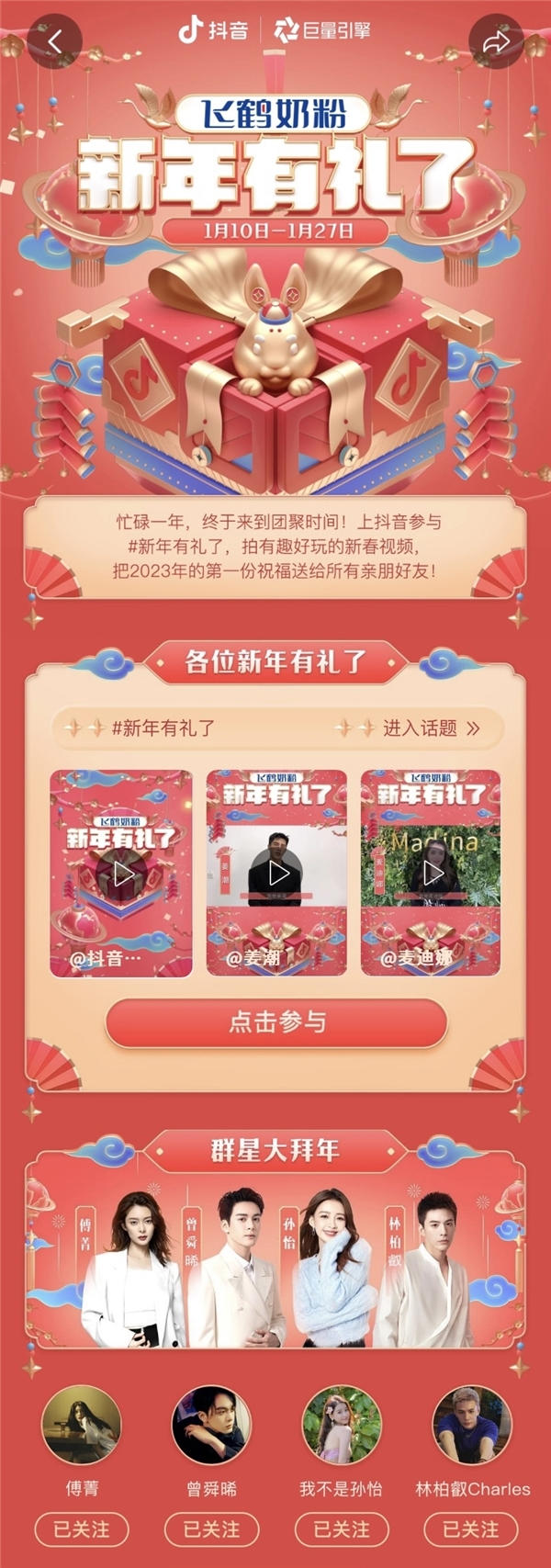Tap the 点击参与 button
Viewport: 551px width, 1568px height.
tap(276, 1022)
